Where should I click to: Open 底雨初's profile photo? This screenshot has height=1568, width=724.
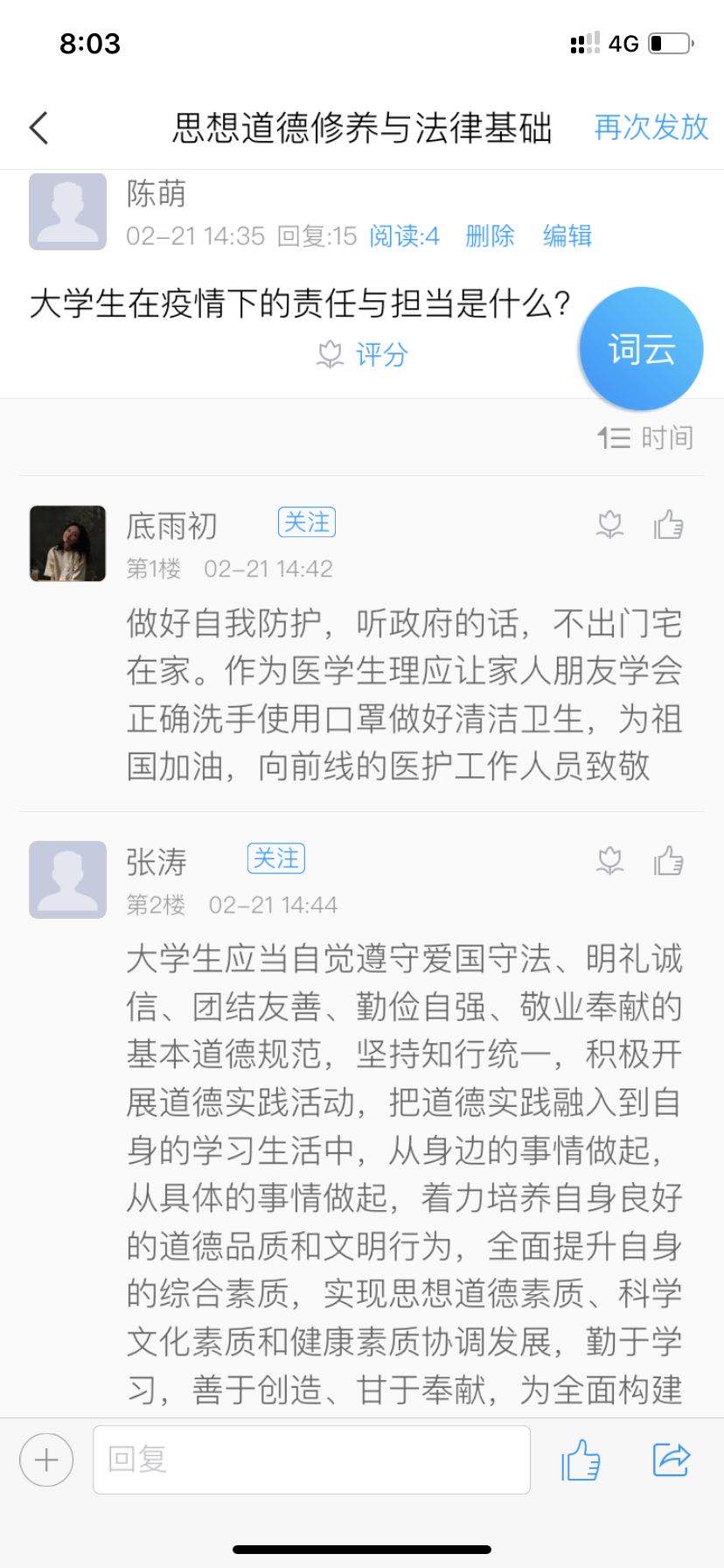tap(67, 543)
